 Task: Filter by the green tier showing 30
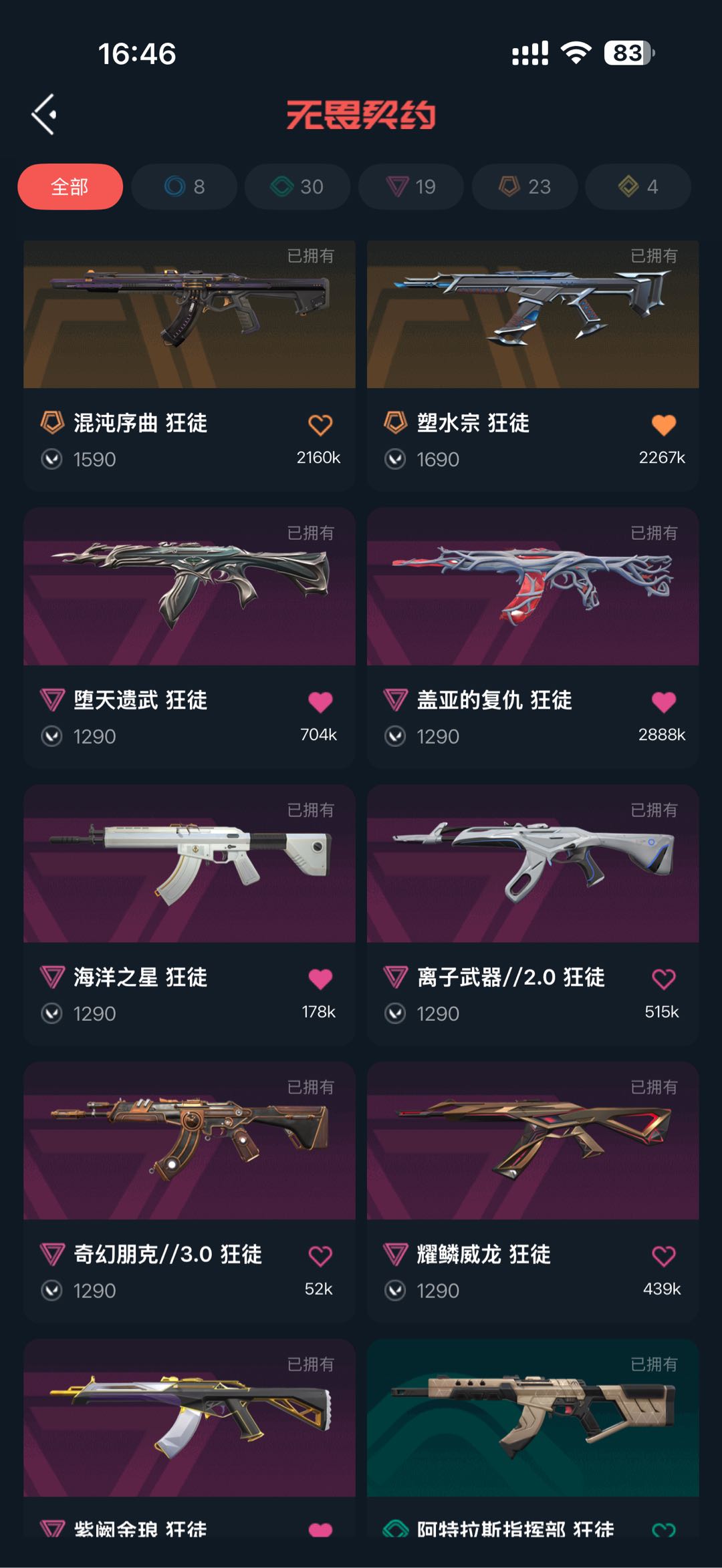(x=297, y=186)
